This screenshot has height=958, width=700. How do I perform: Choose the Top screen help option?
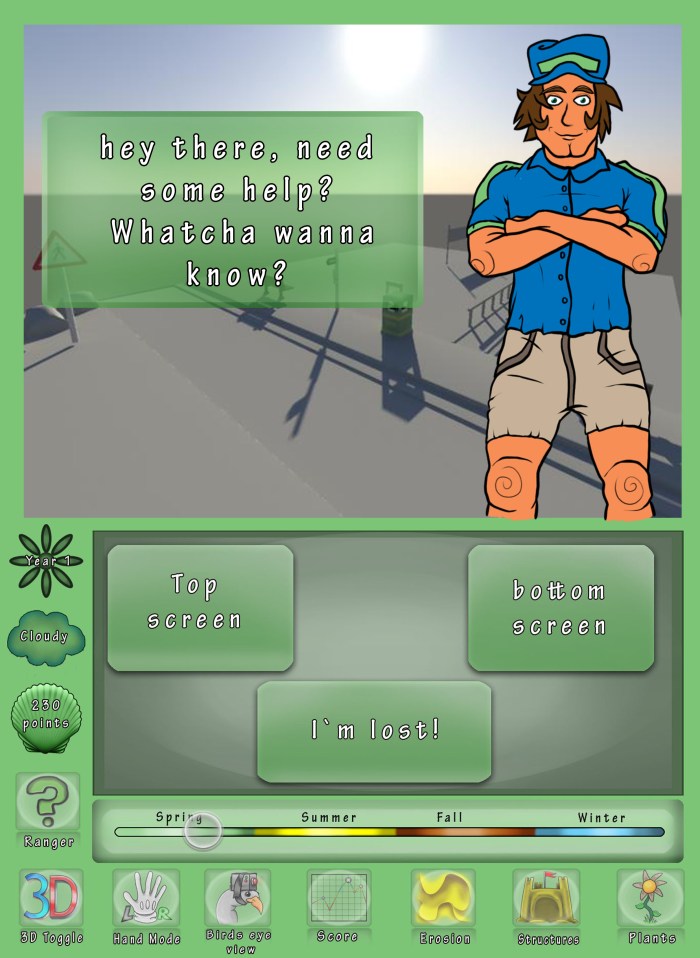pos(200,607)
